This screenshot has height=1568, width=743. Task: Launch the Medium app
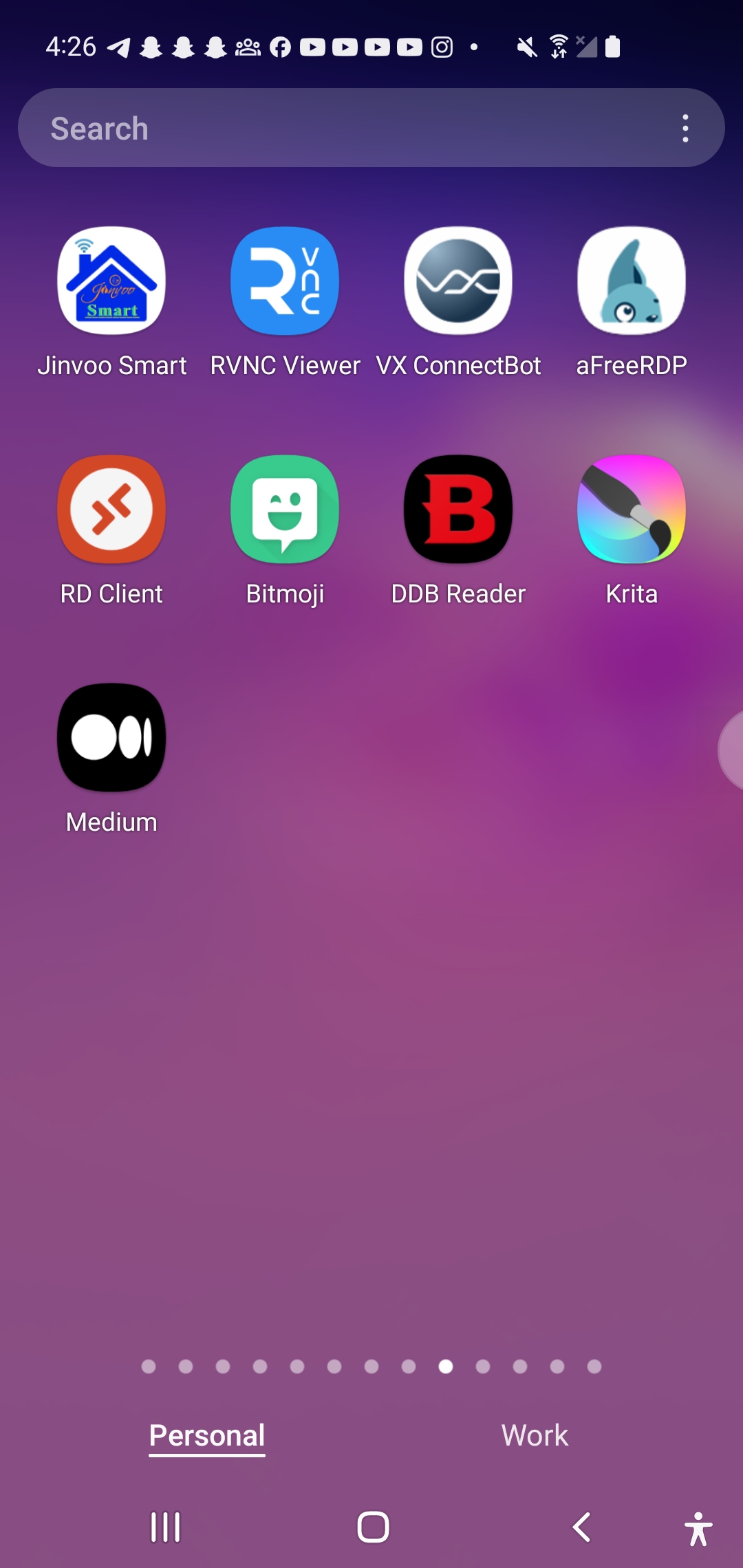pos(111,737)
